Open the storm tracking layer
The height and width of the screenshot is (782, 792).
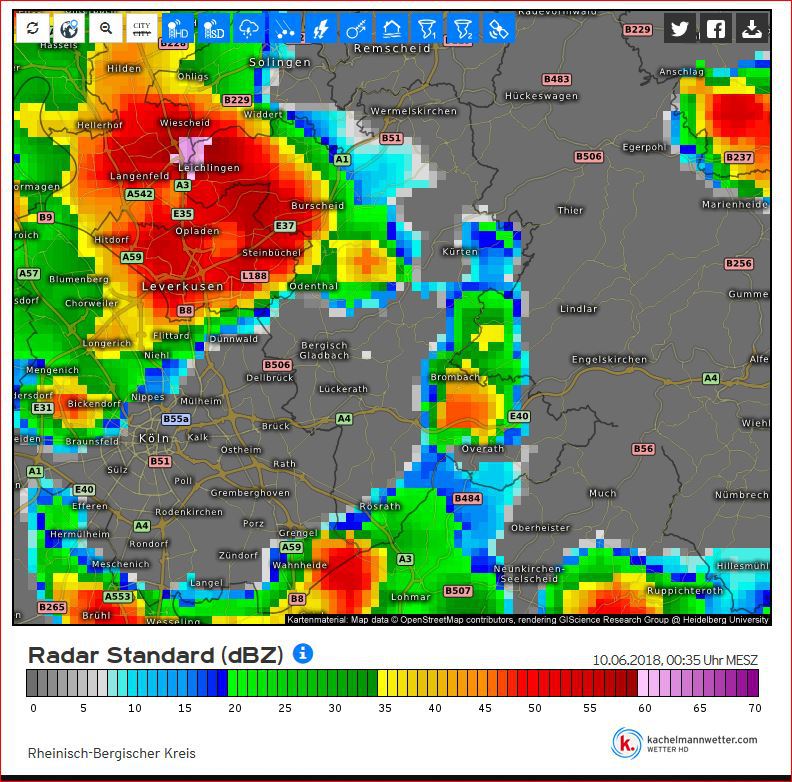click(x=357, y=28)
